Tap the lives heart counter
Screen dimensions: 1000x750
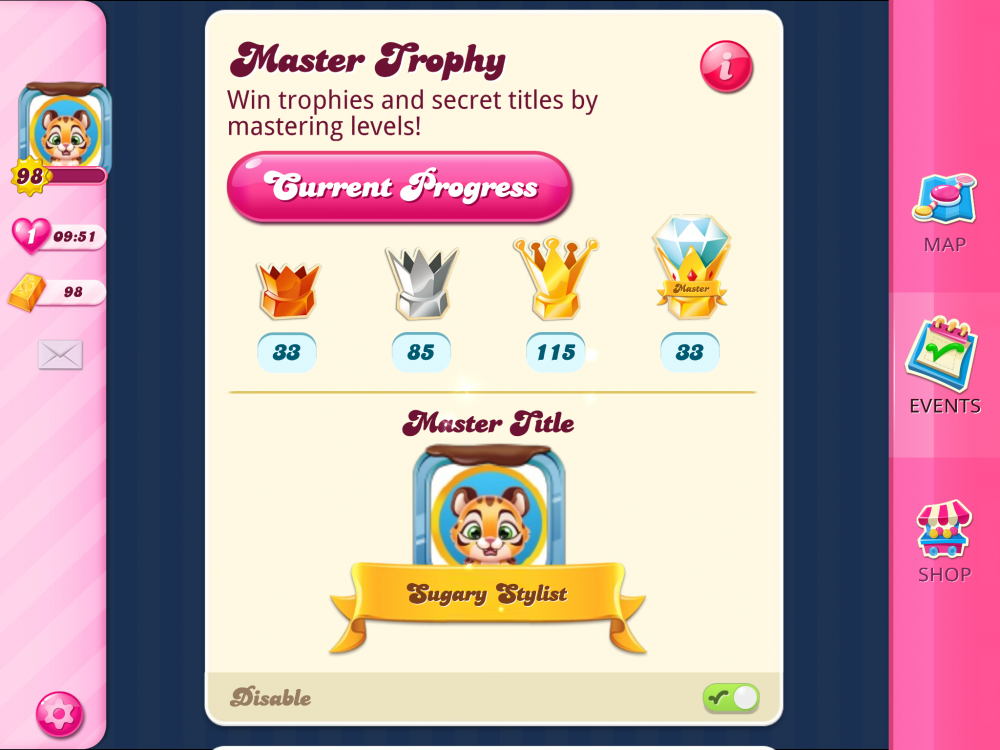58,237
